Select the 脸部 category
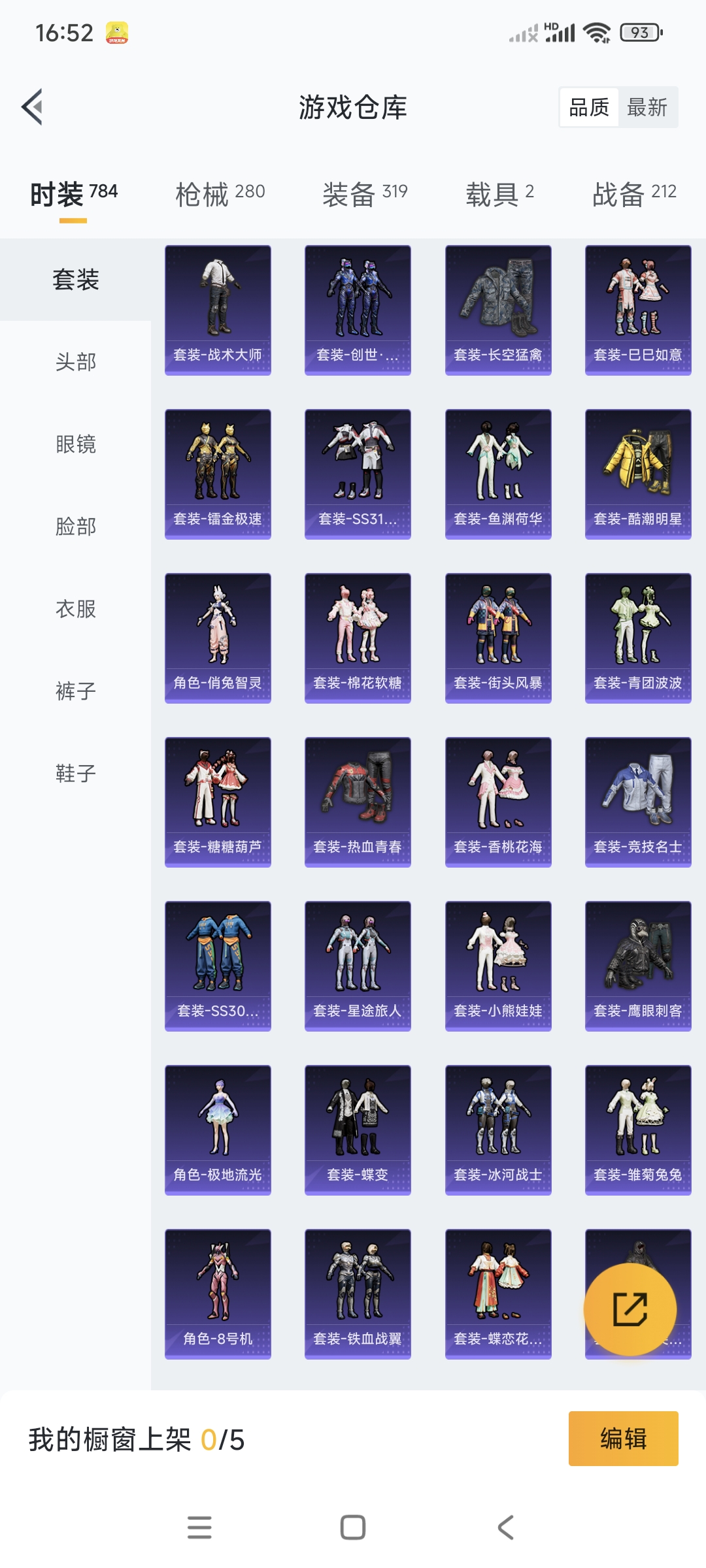The width and height of the screenshot is (706, 1568). coord(76,527)
